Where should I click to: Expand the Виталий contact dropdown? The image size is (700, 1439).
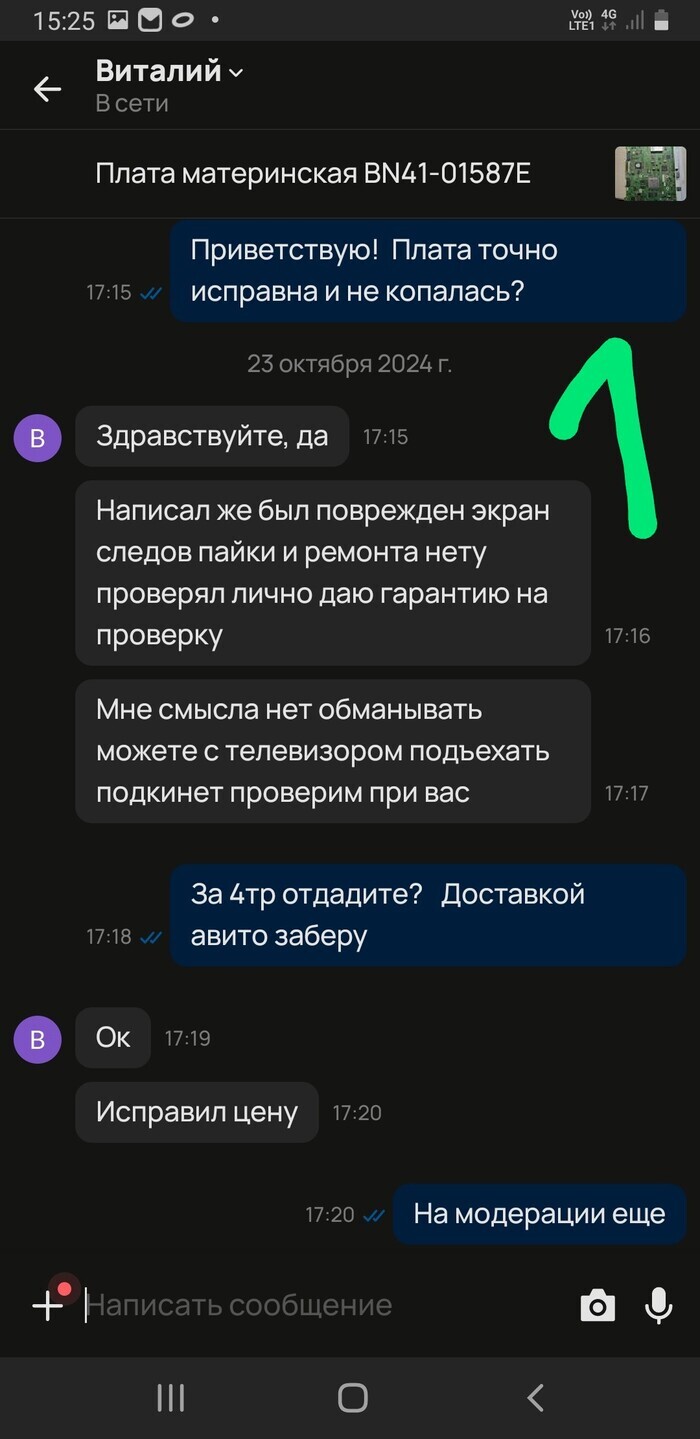pos(236,72)
